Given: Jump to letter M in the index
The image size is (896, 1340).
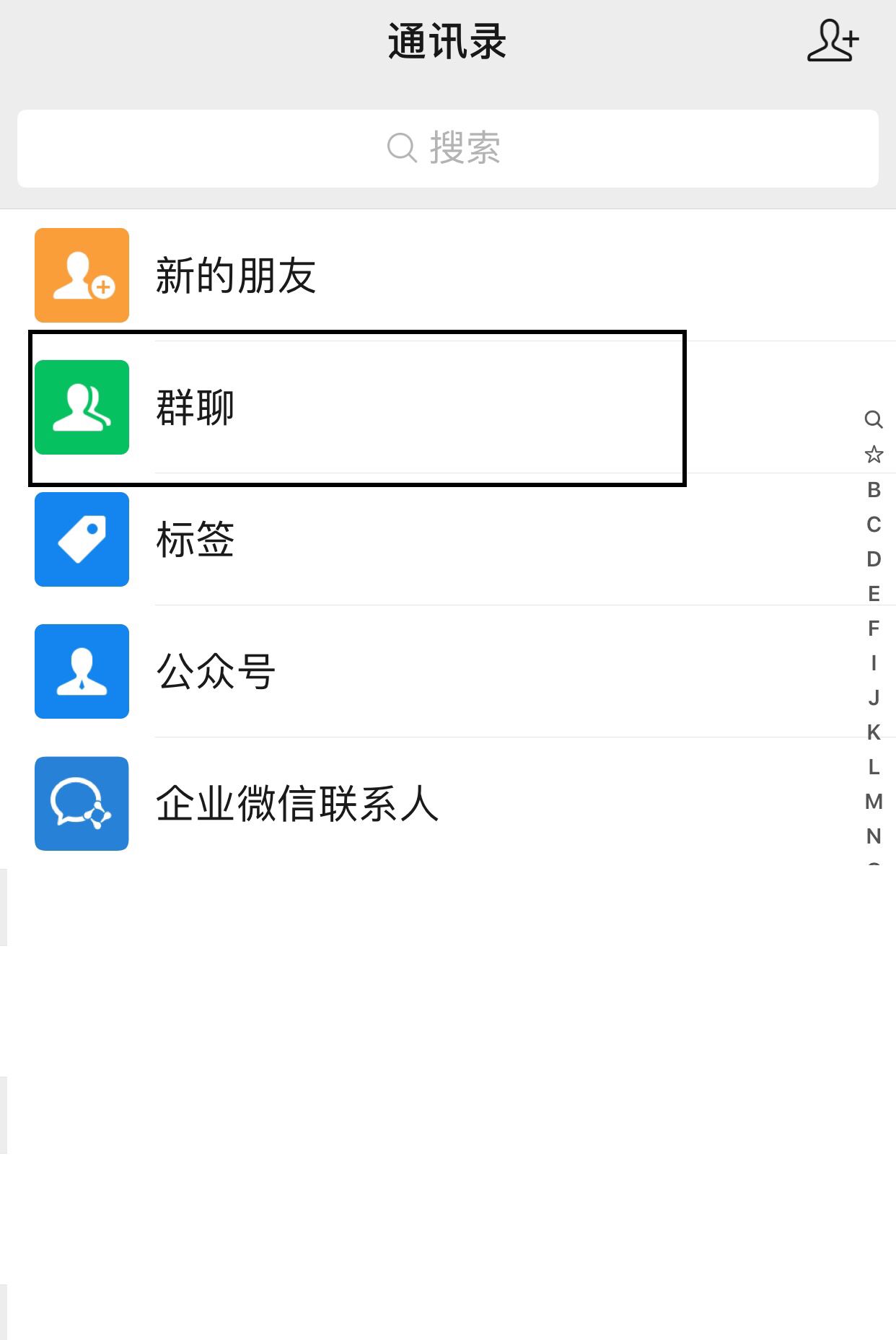Looking at the screenshot, I should tap(874, 802).
